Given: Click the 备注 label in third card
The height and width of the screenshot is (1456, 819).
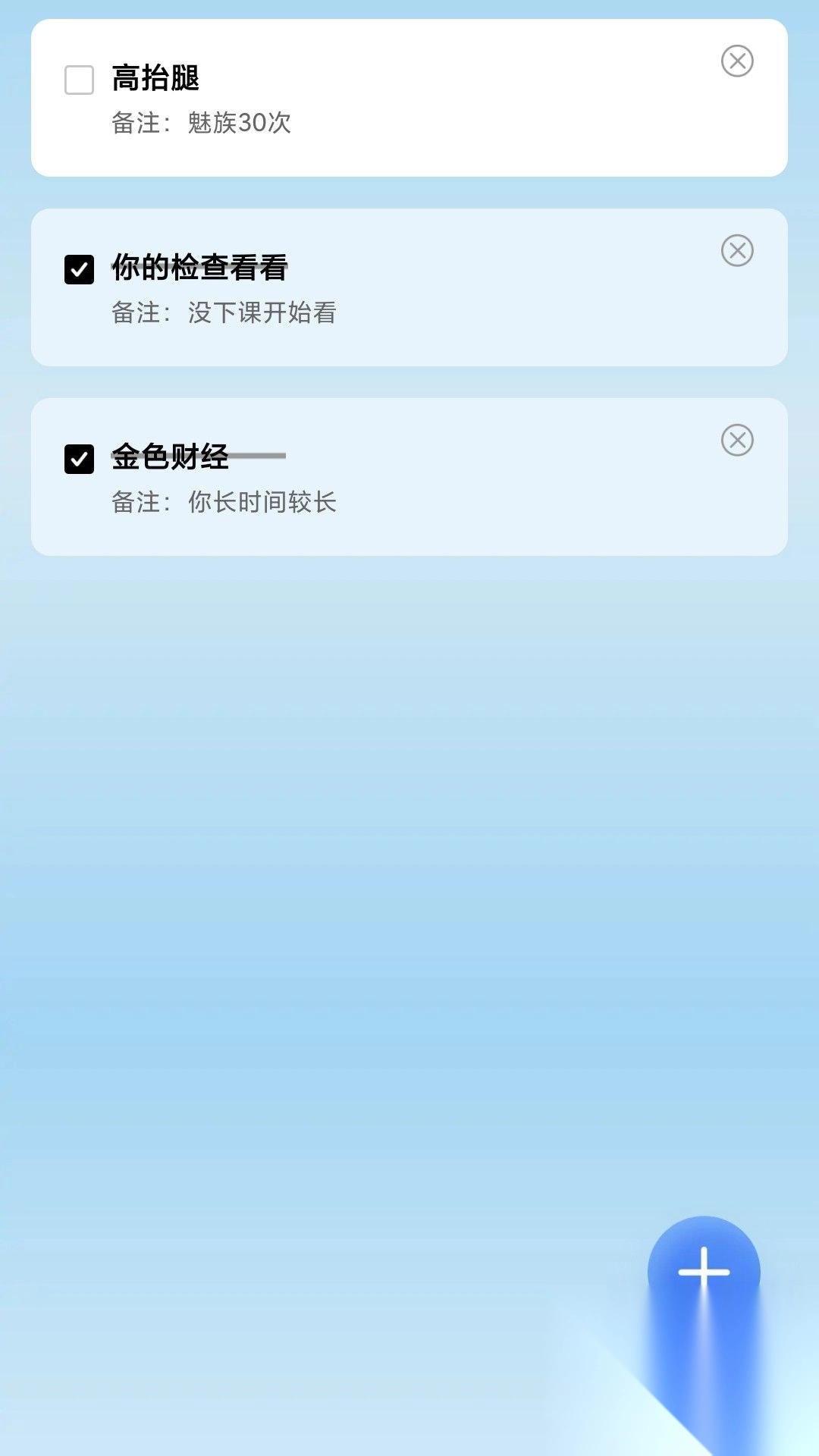Looking at the screenshot, I should (x=136, y=502).
